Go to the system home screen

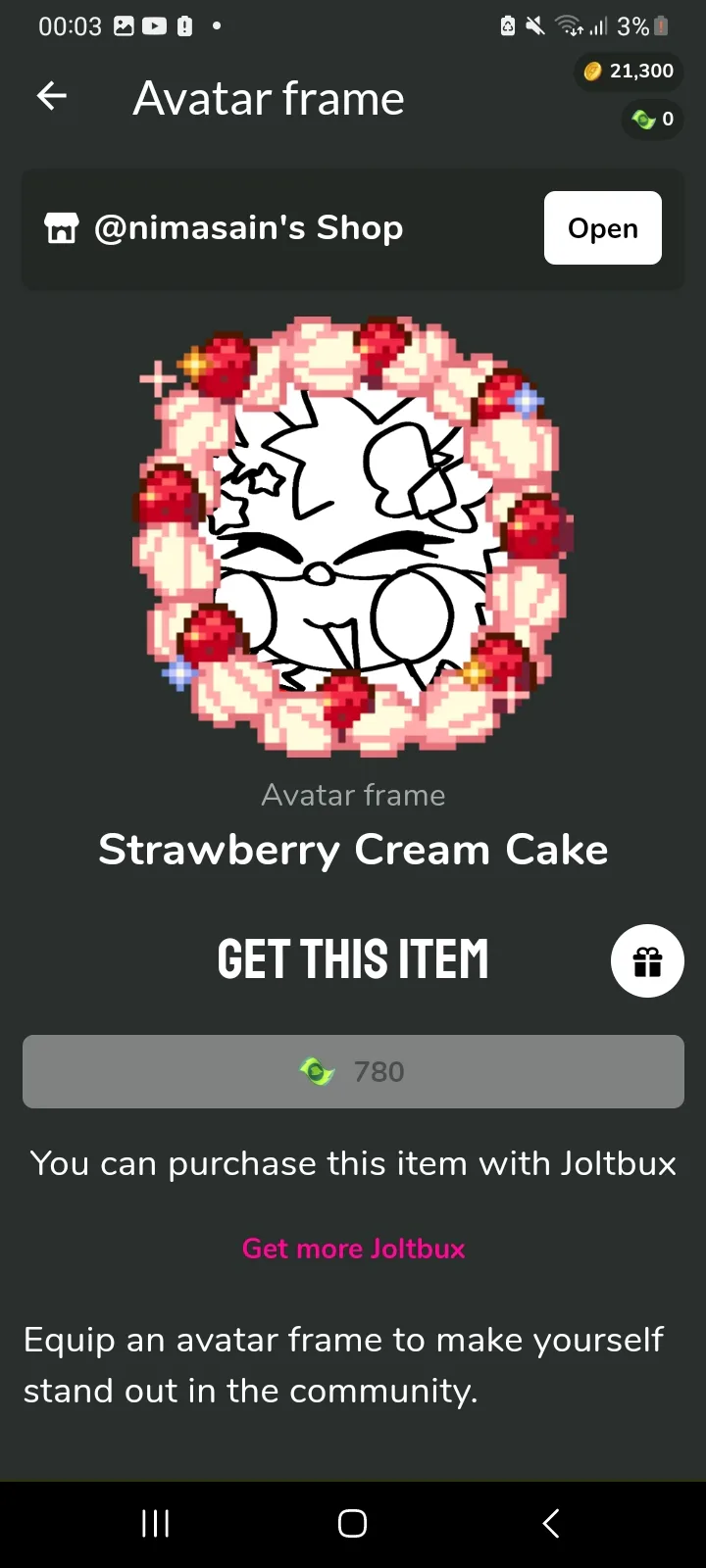click(x=352, y=1523)
